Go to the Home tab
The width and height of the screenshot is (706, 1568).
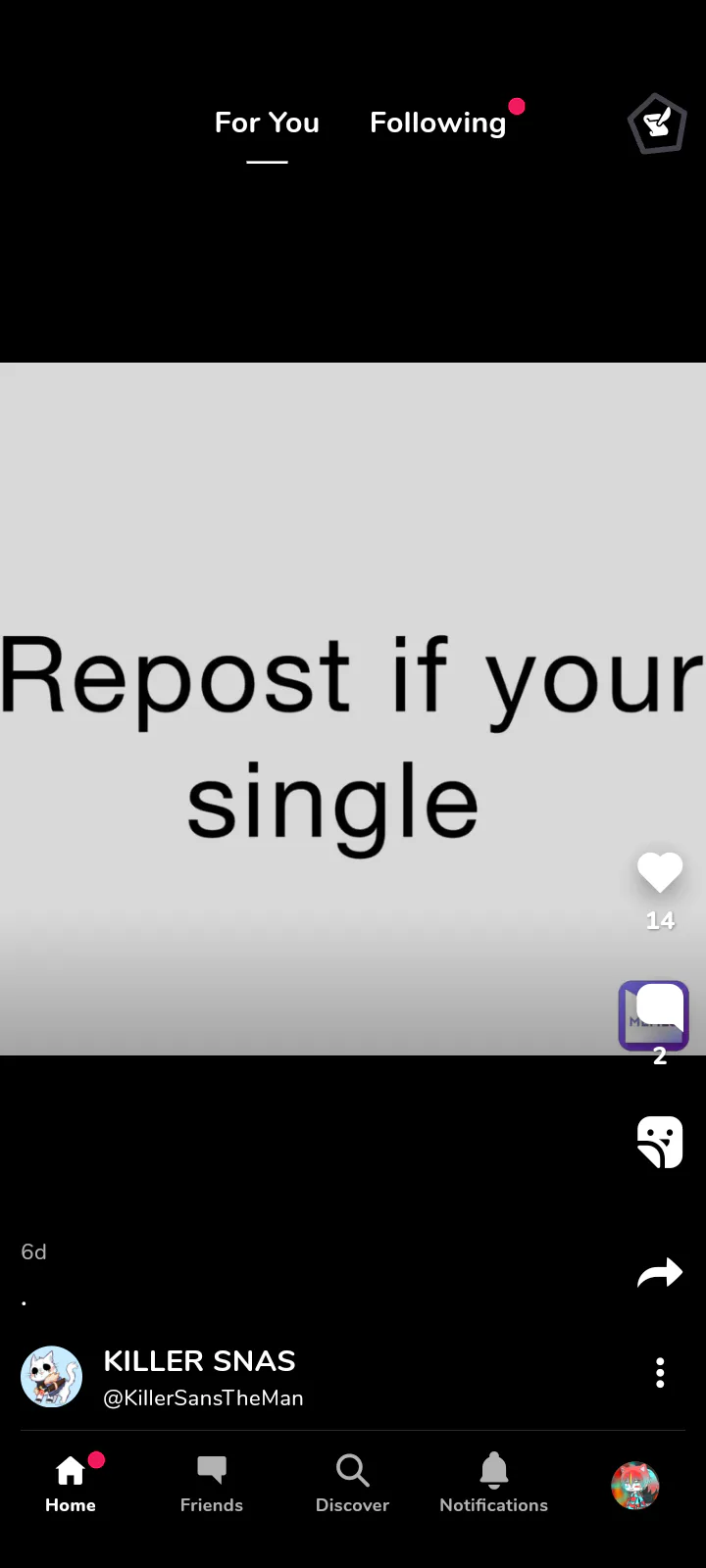pyautogui.click(x=71, y=1483)
